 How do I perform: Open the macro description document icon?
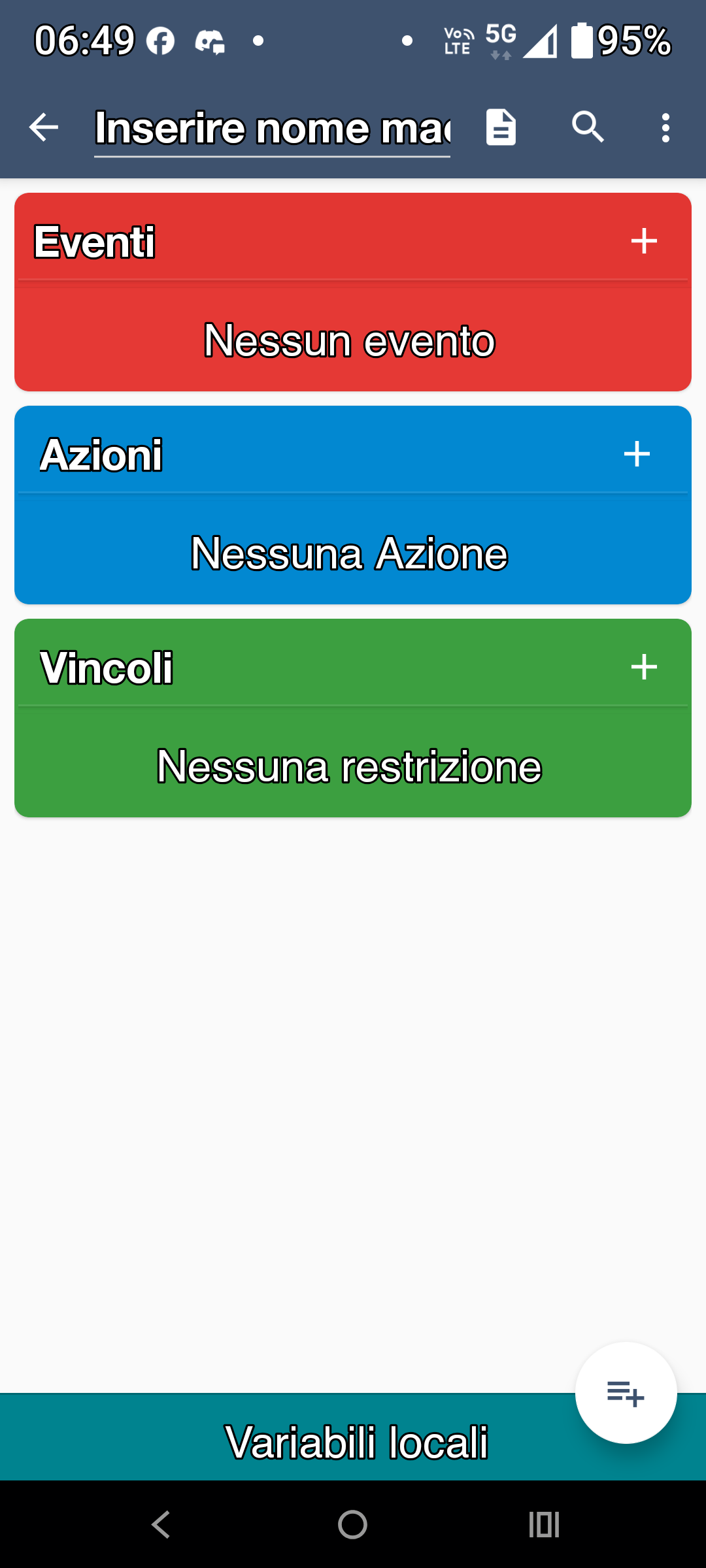click(x=501, y=127)
